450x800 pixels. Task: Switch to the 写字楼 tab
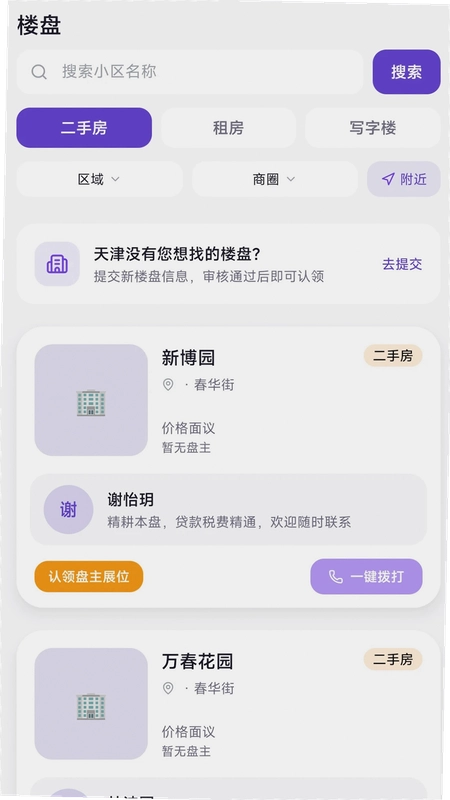(x=372, y=128)
